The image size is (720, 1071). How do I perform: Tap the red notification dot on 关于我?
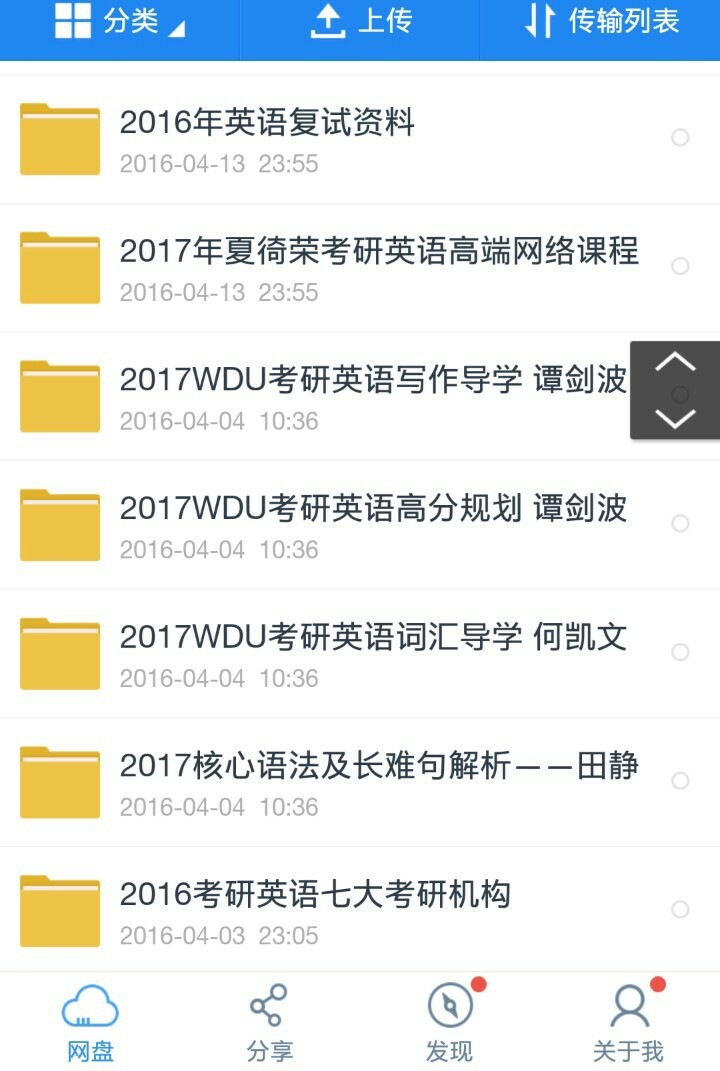pyautogui.click(x=657, y=983)
